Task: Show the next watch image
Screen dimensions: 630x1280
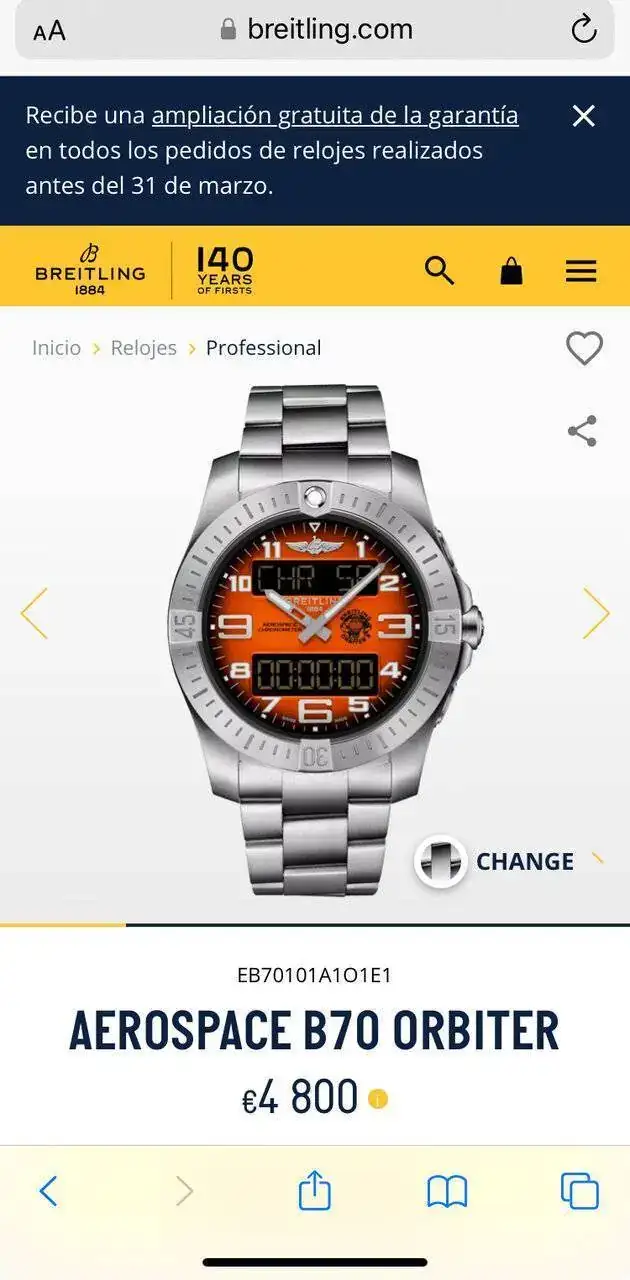Action: click(x=596, y=613)
